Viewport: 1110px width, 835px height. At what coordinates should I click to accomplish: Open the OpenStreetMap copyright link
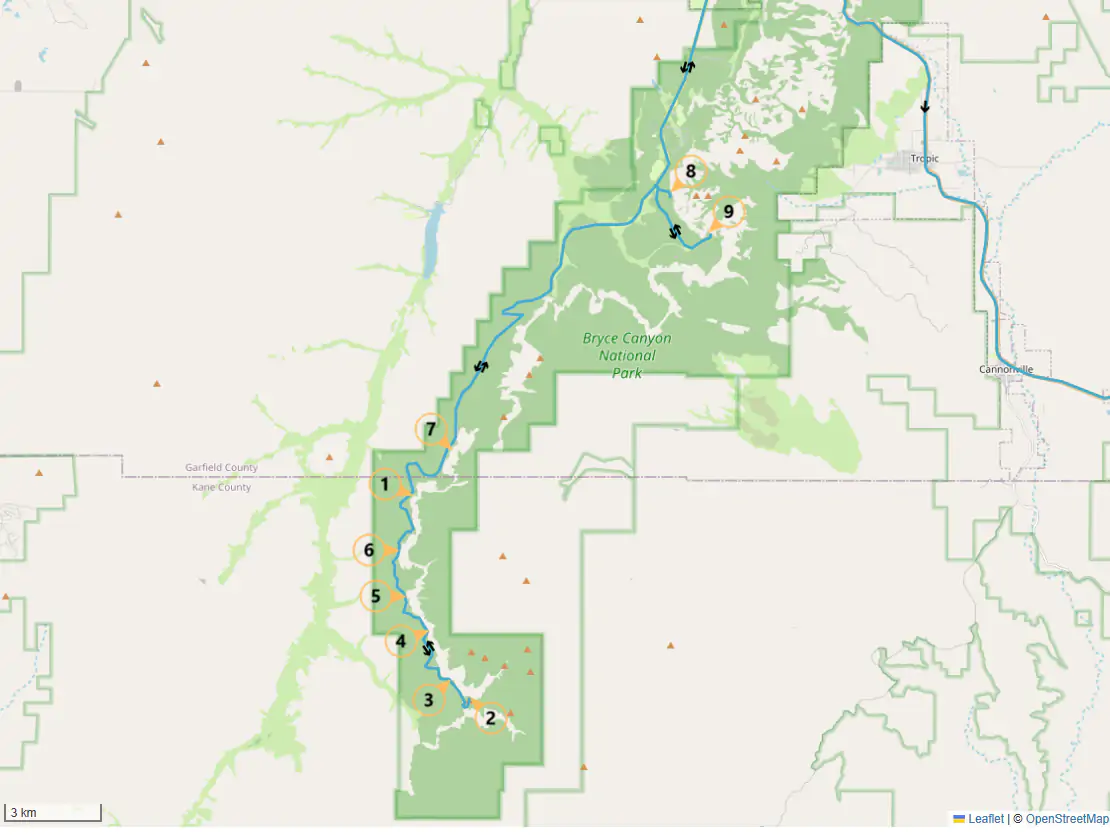1067,819
